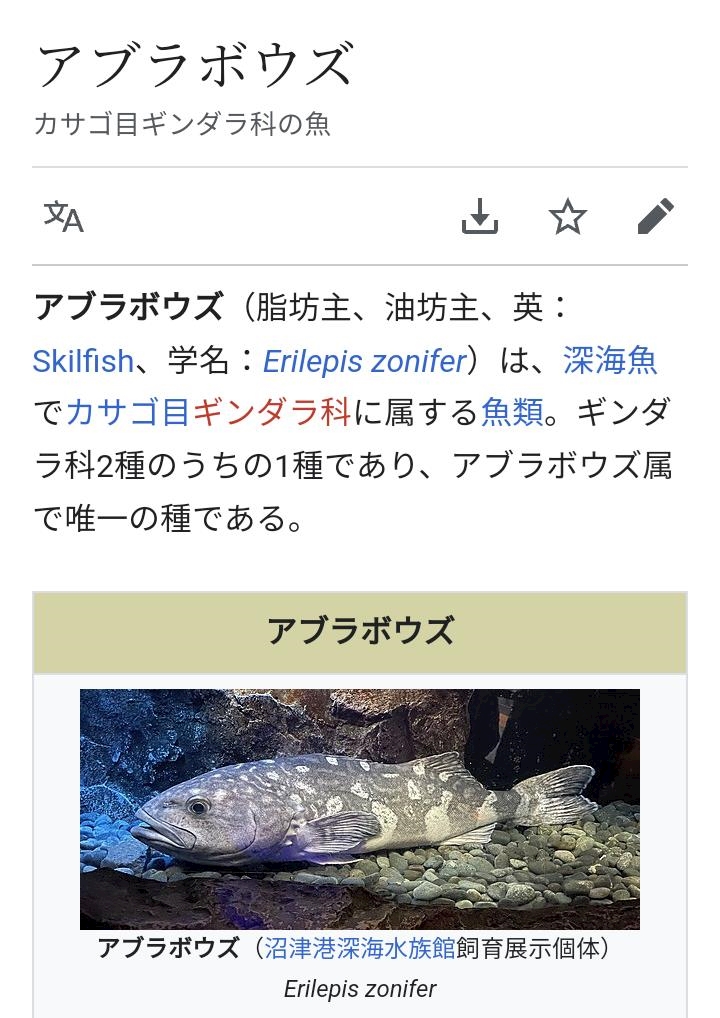The image size is (720, 1018).
Task: Open the language selection icon
Action: tap(64, 216)
